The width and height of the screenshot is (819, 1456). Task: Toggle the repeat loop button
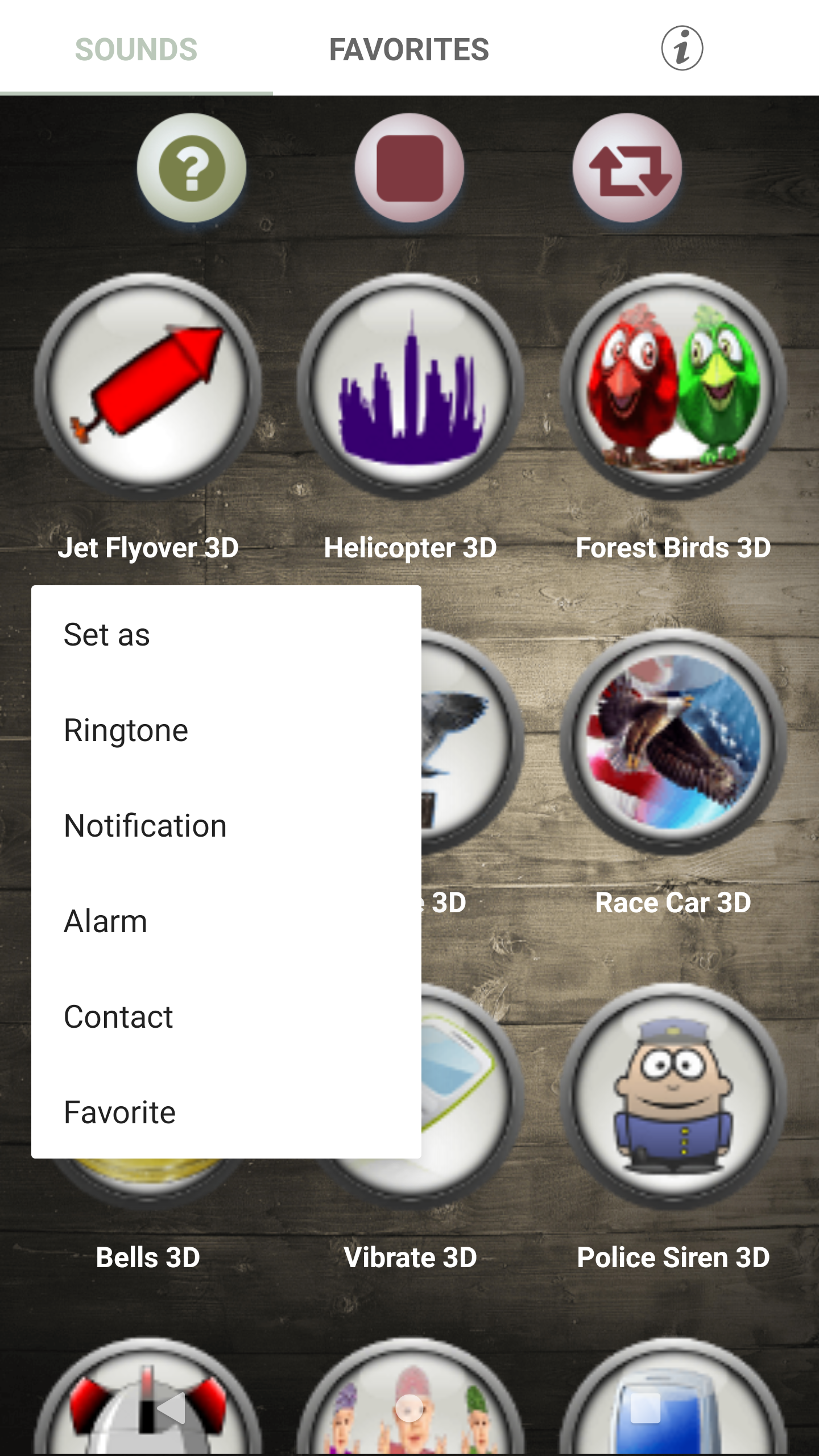(x=627, y=168)
